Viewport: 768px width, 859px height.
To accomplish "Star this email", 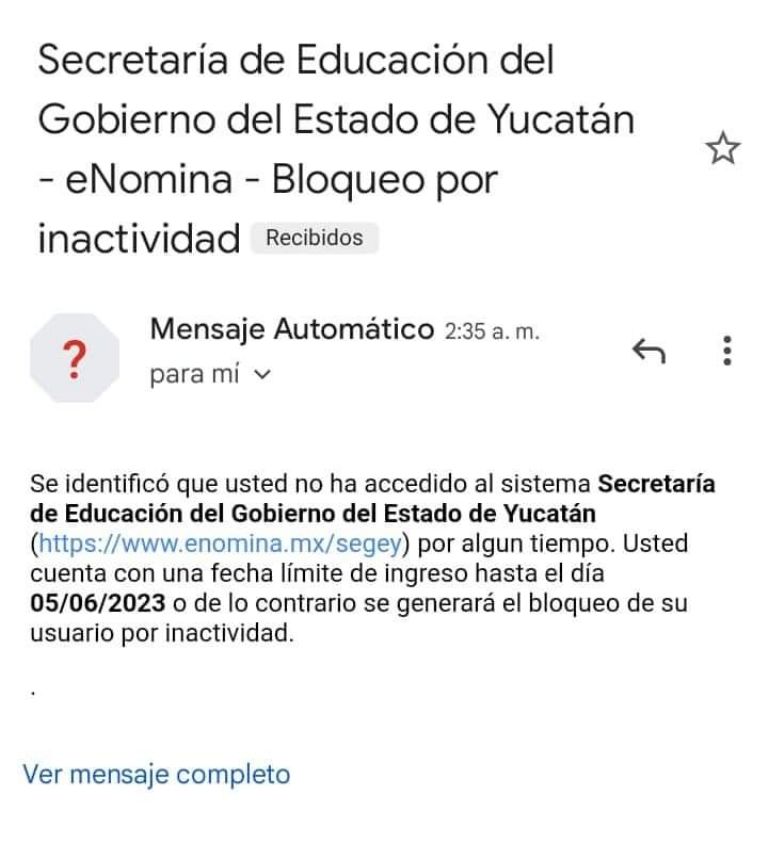I will (x=723, y=149).
